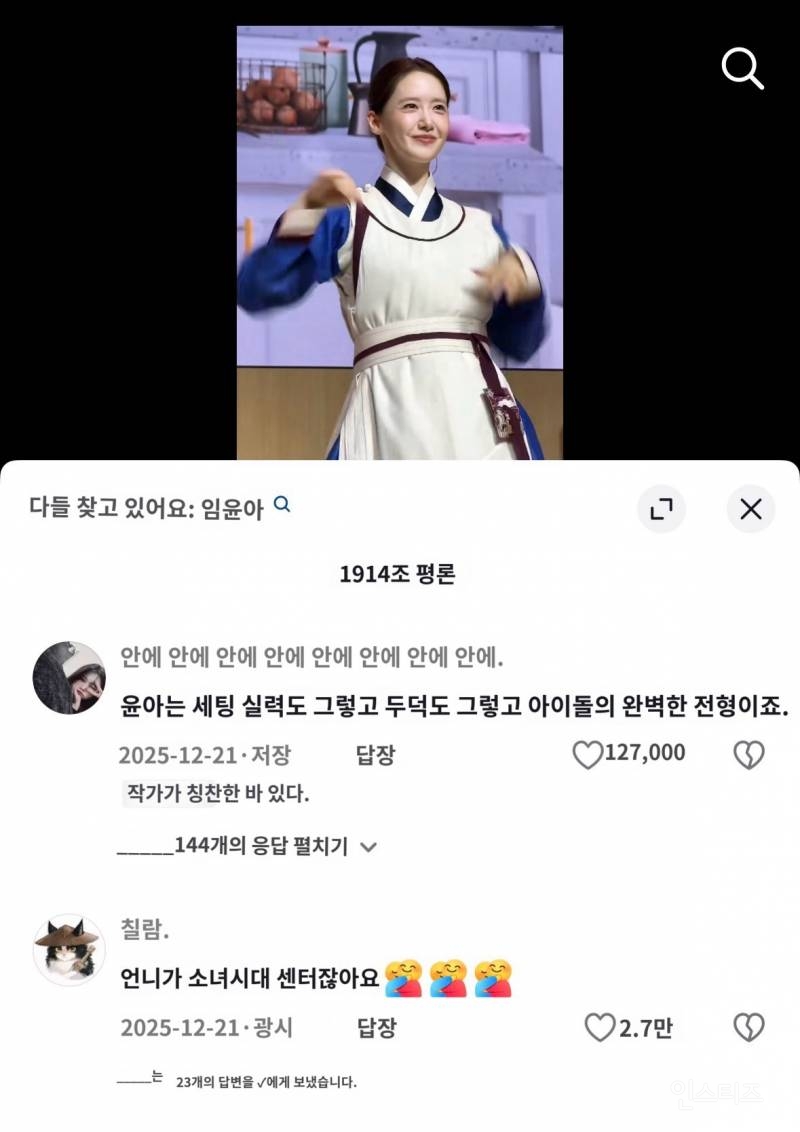Screen dimensions: 800x1132
Task: Like 칠람's comment with the heart icon
Action: pyautogui.click(x=601, y=1025)
